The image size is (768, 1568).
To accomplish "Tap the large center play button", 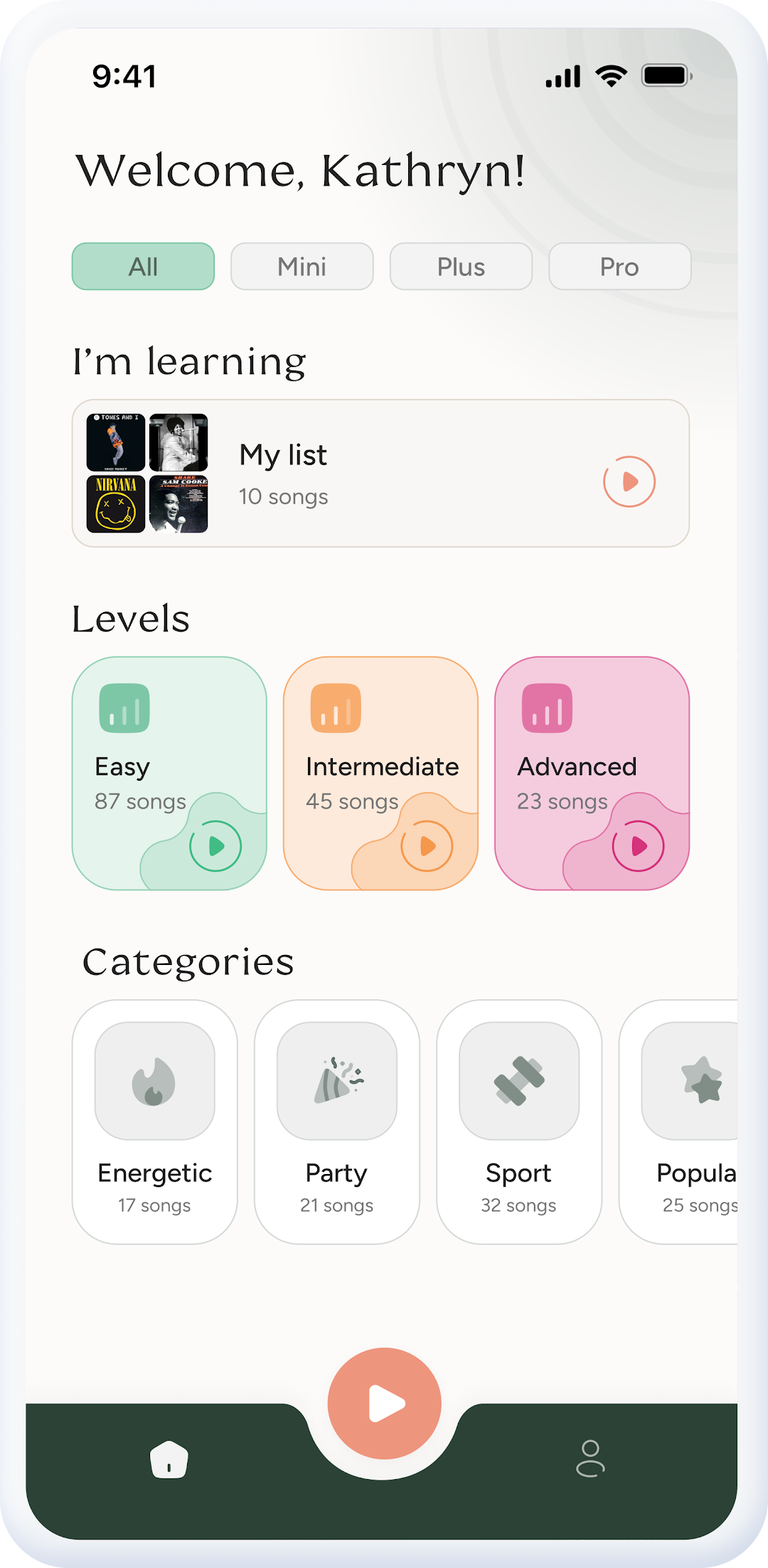I will click(385, 1404).
